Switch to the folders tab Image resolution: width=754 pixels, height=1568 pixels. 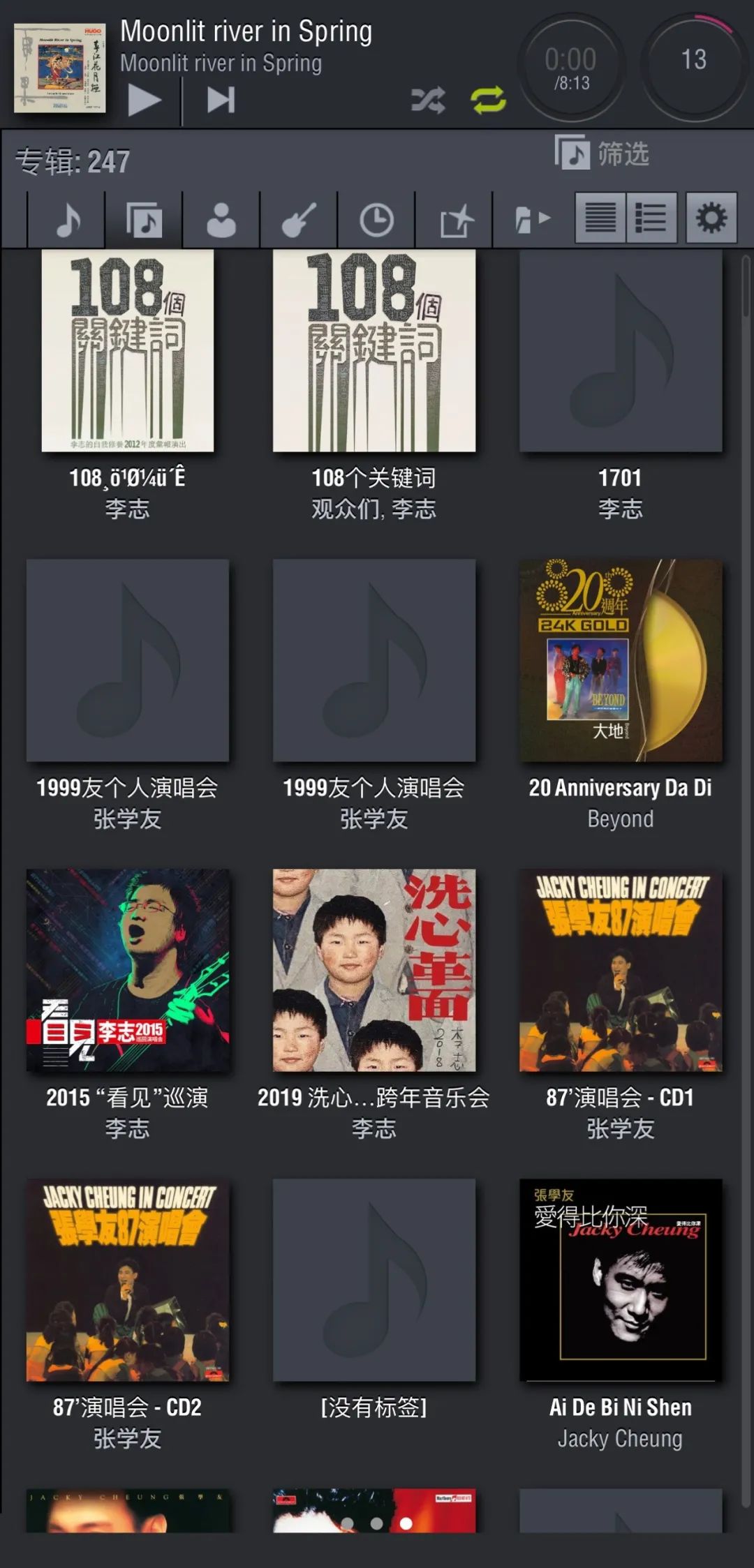[x=531, y=221]
